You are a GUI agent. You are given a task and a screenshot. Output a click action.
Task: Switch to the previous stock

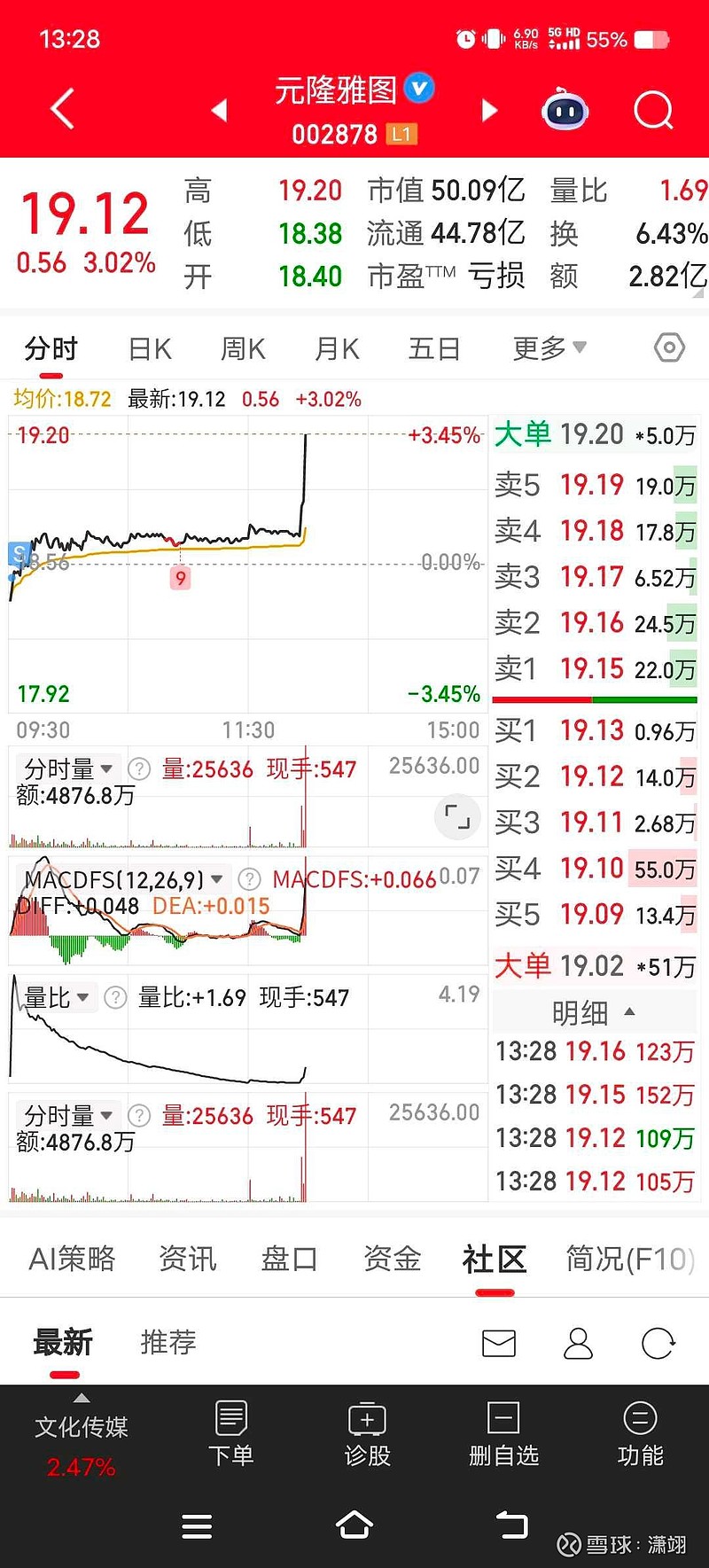tap(220, 110)
